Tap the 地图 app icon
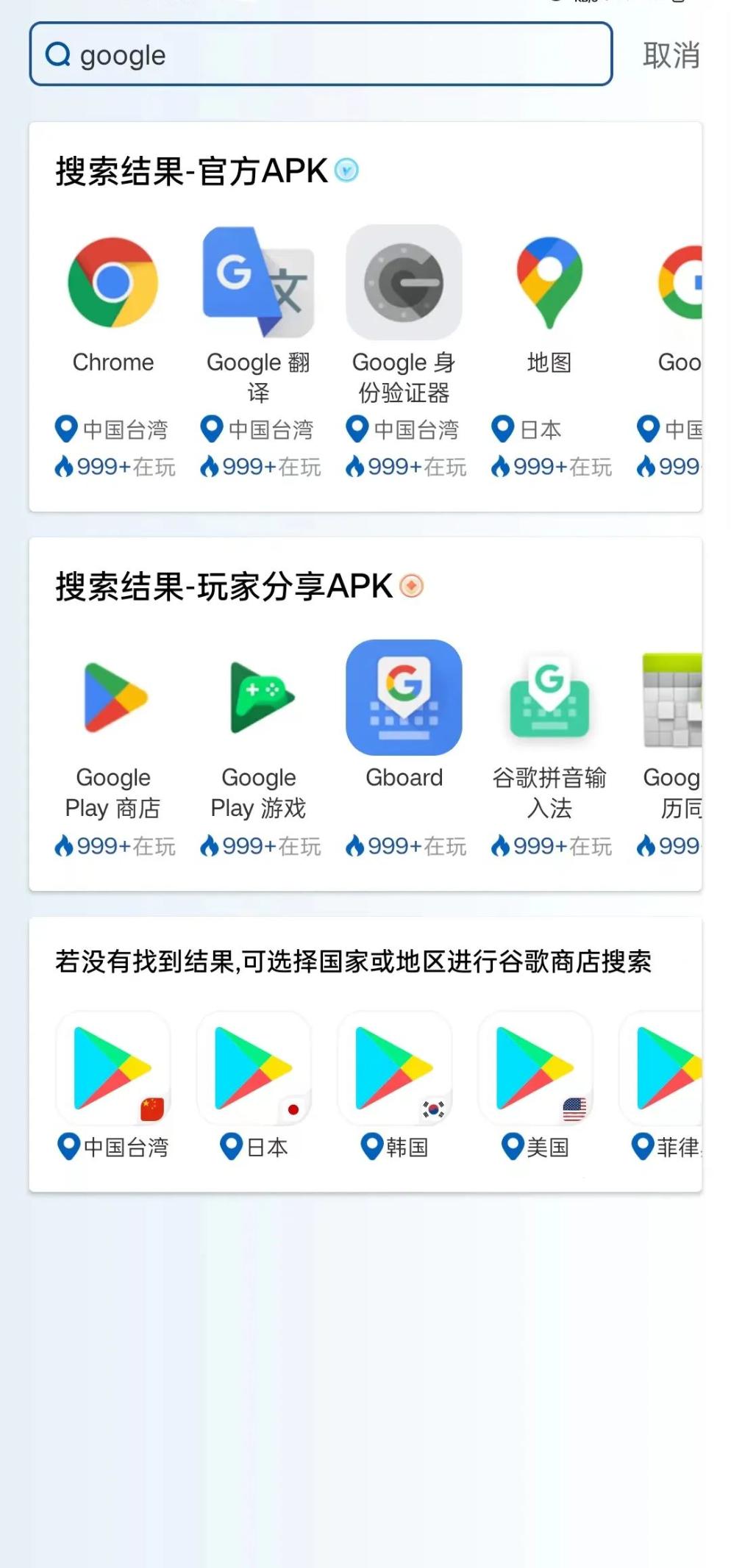 point(550,283)
